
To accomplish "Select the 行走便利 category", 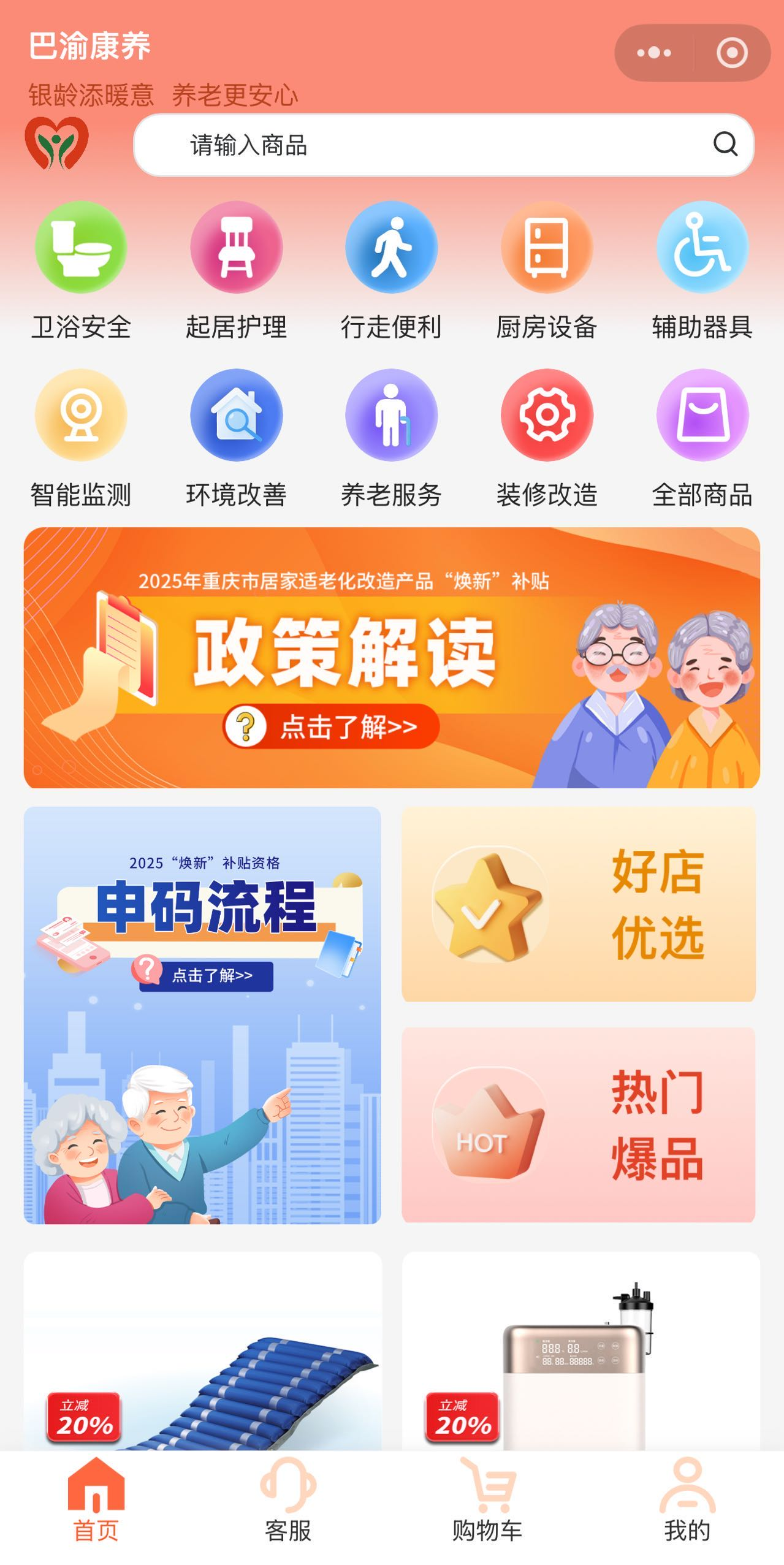I will pyautogui.click(x=392, y=270).
